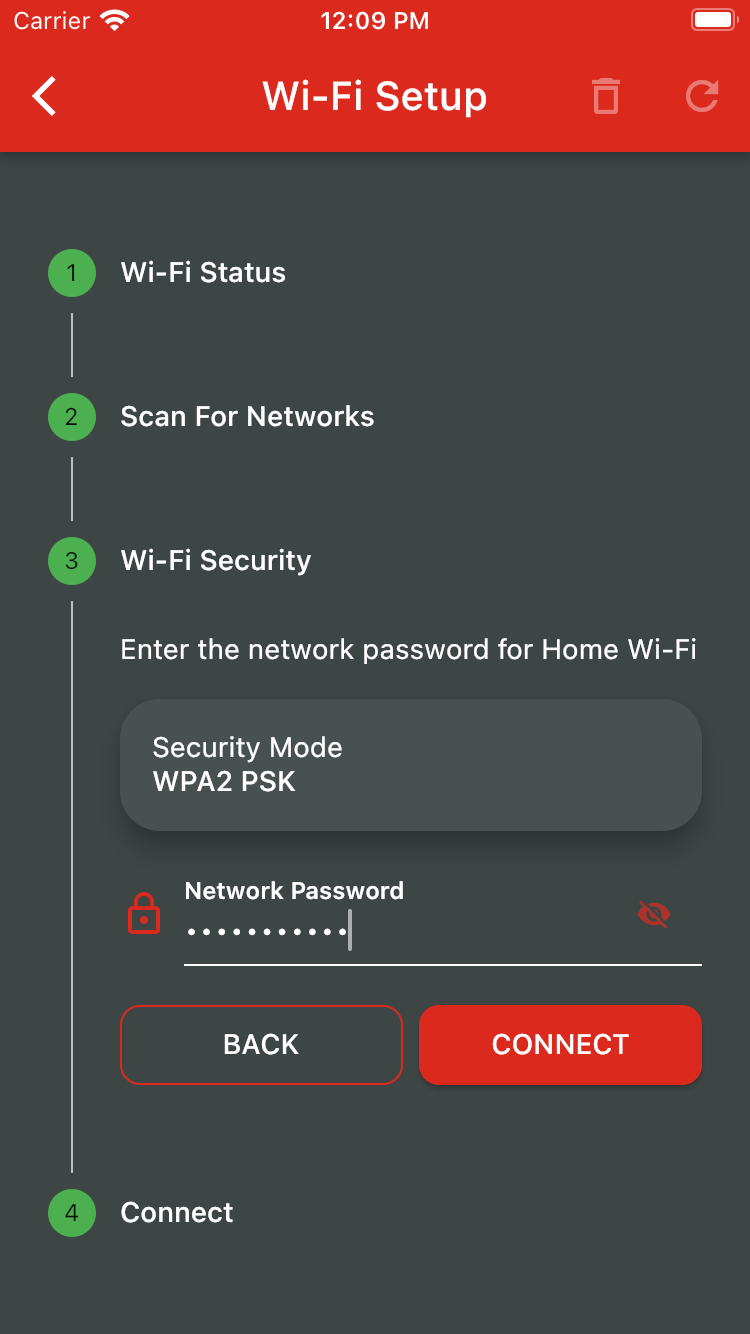
Task: Tap the BACK button
Action: click(x=261, y=1044)
